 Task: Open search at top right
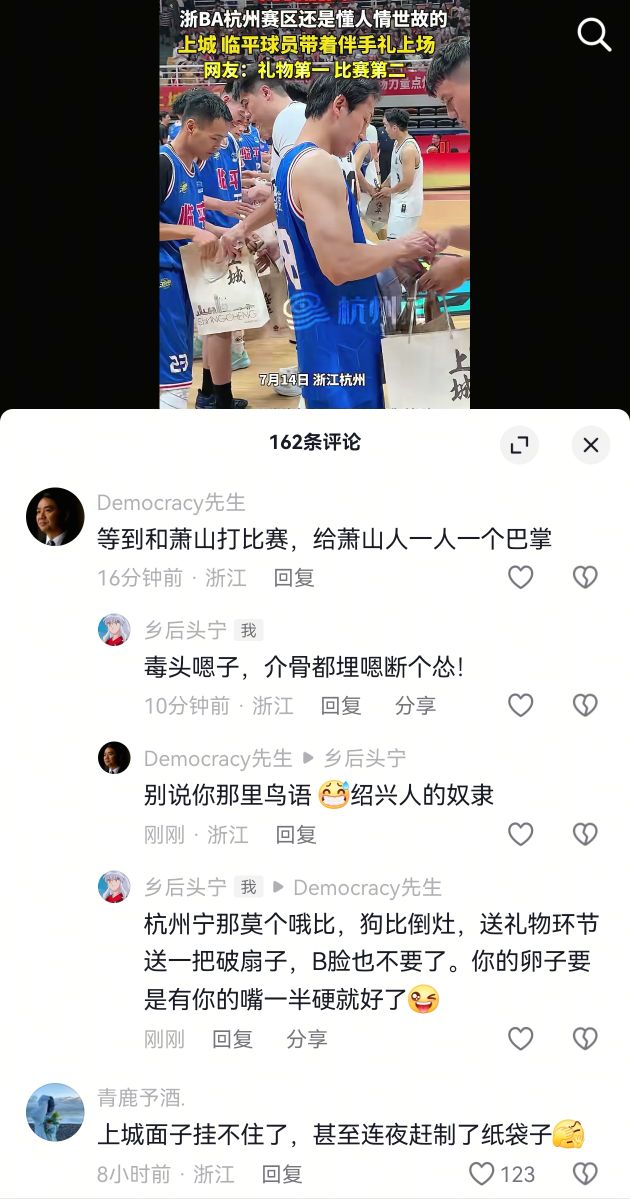click(594, 36)
